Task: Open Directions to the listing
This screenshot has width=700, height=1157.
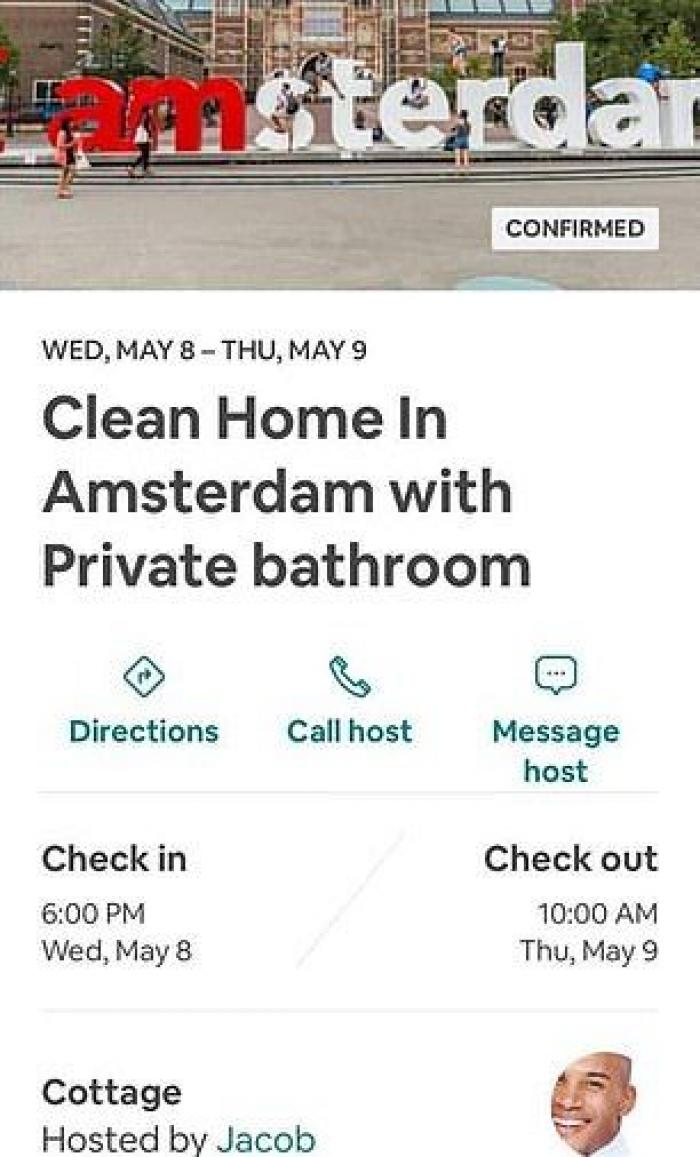Action: (x=144, y=701)
